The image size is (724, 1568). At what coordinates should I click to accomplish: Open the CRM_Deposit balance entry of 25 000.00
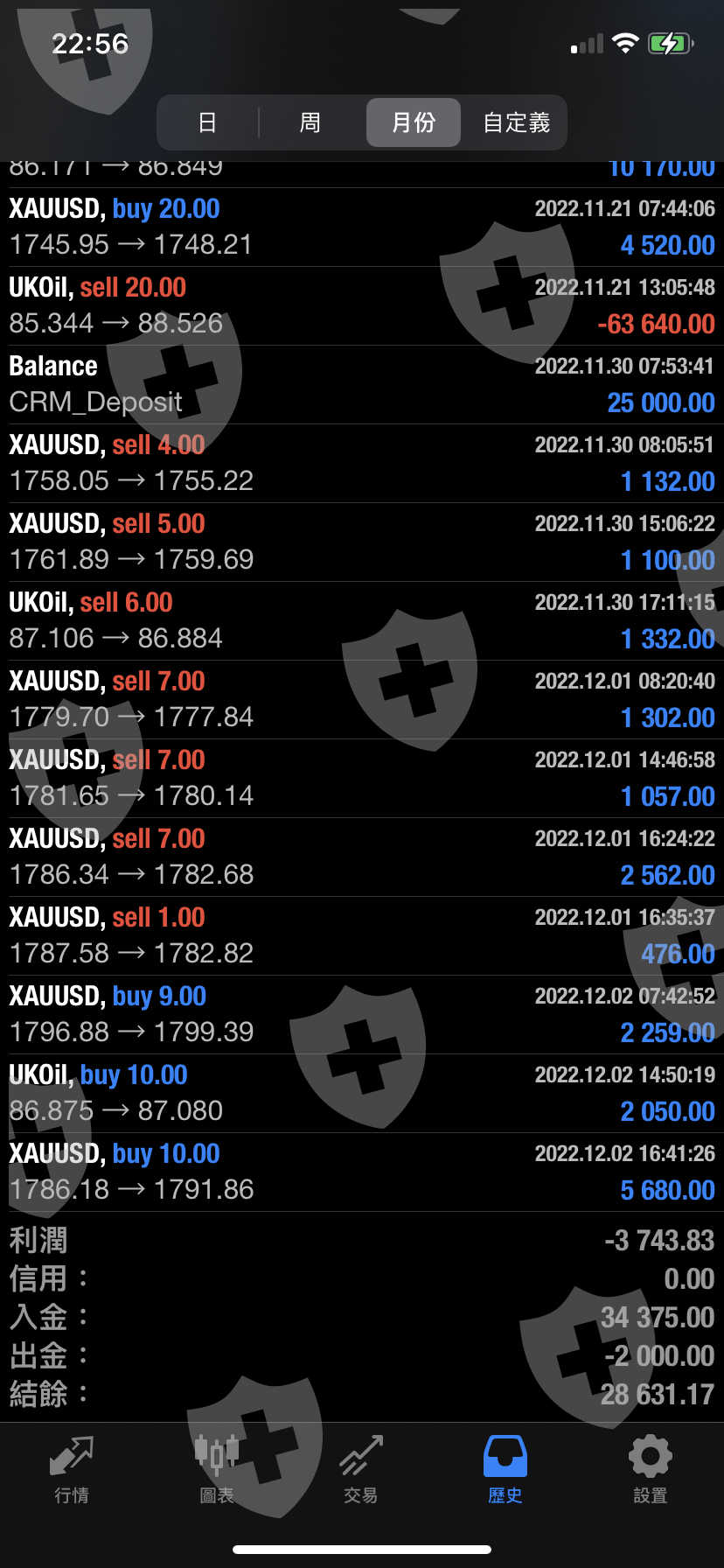point(362,384)
